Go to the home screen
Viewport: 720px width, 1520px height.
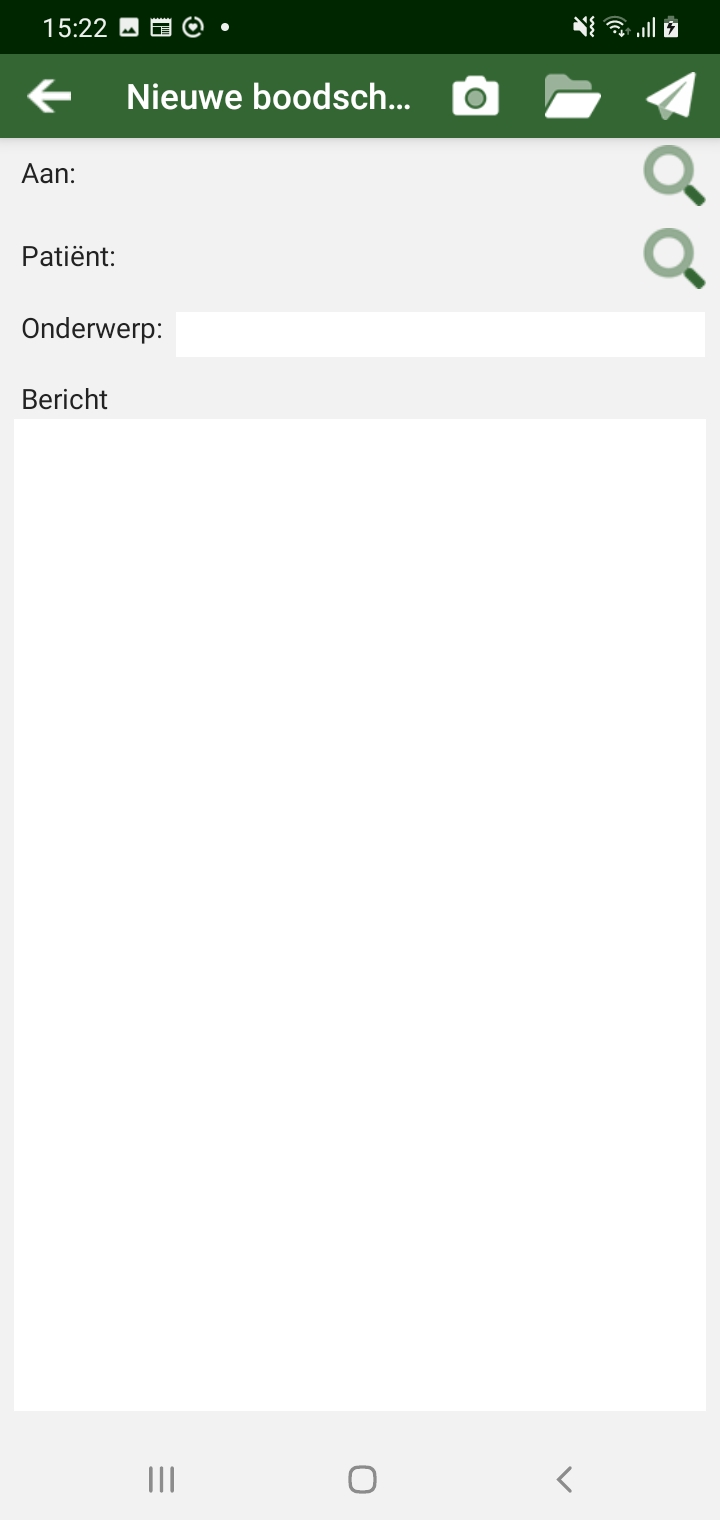pos(362,1479)
